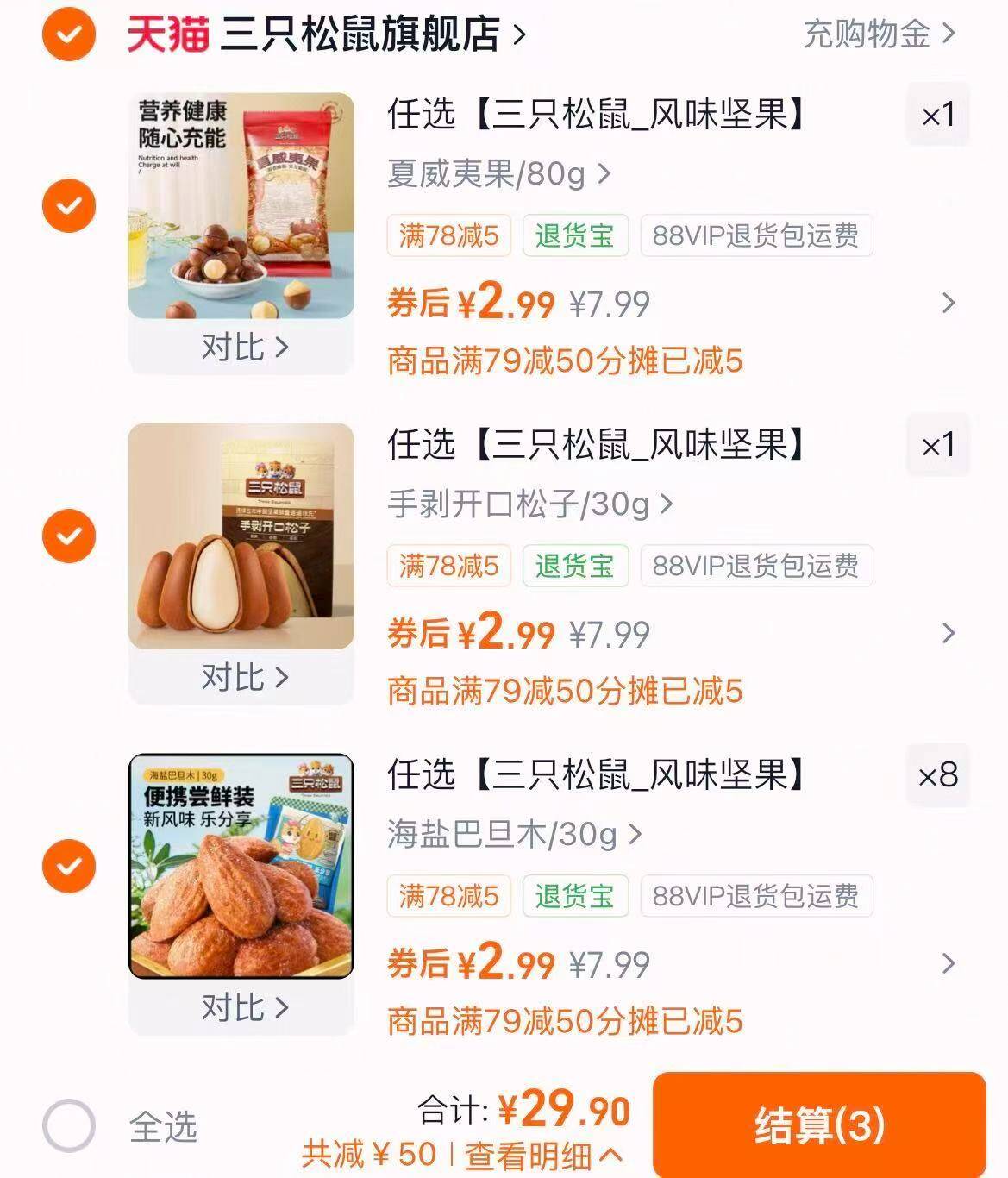This screenshot has width=1008, height=1178.
Task: Change the 夏威夷果/80g specification
Action: point(498,174)
